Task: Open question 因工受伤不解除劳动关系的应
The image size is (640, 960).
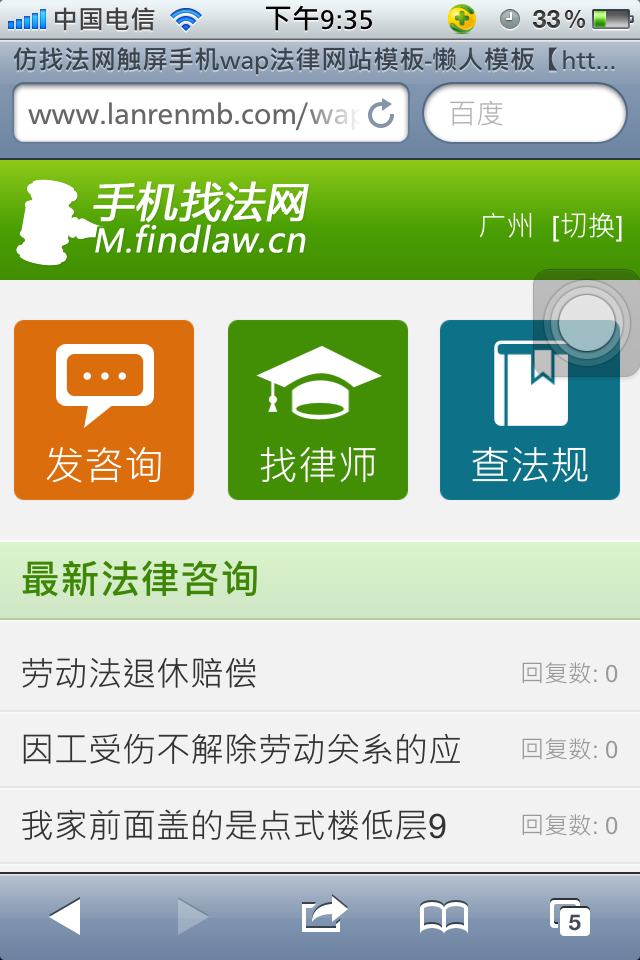Action: pyautogui.click(x=241, y=749)
